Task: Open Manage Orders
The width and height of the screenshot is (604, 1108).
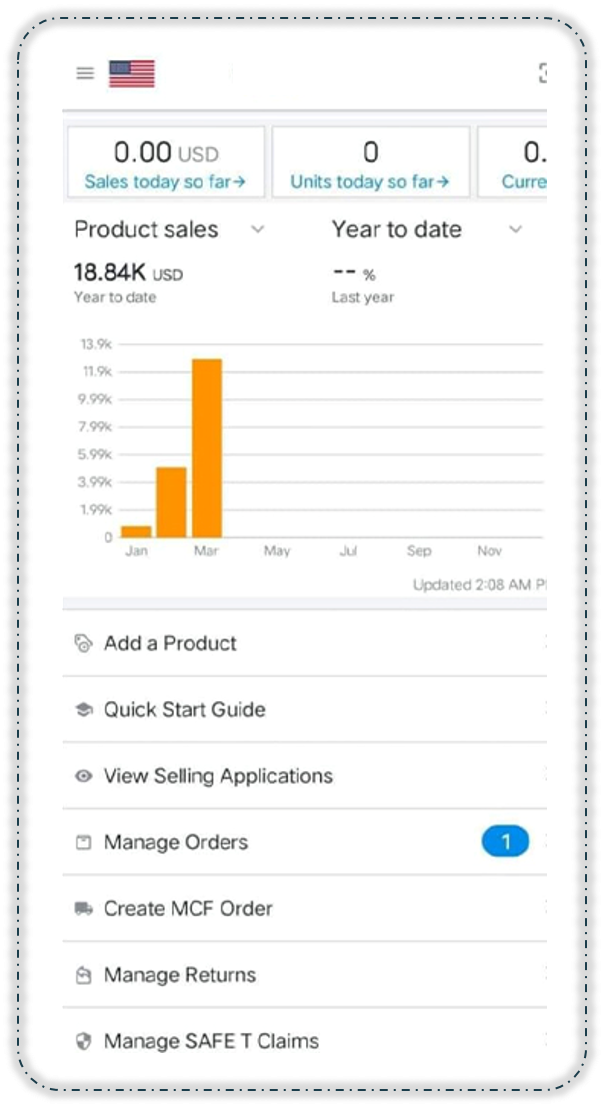Action: [x=176, y=842]
